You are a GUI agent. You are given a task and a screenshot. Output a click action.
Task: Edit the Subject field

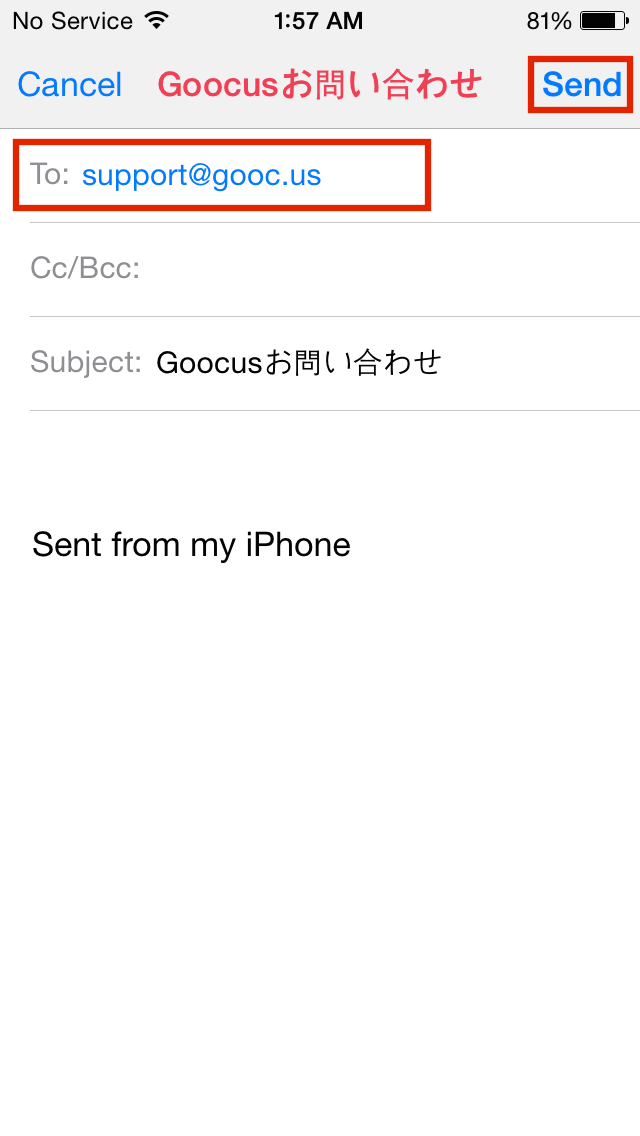click(335, 363)
